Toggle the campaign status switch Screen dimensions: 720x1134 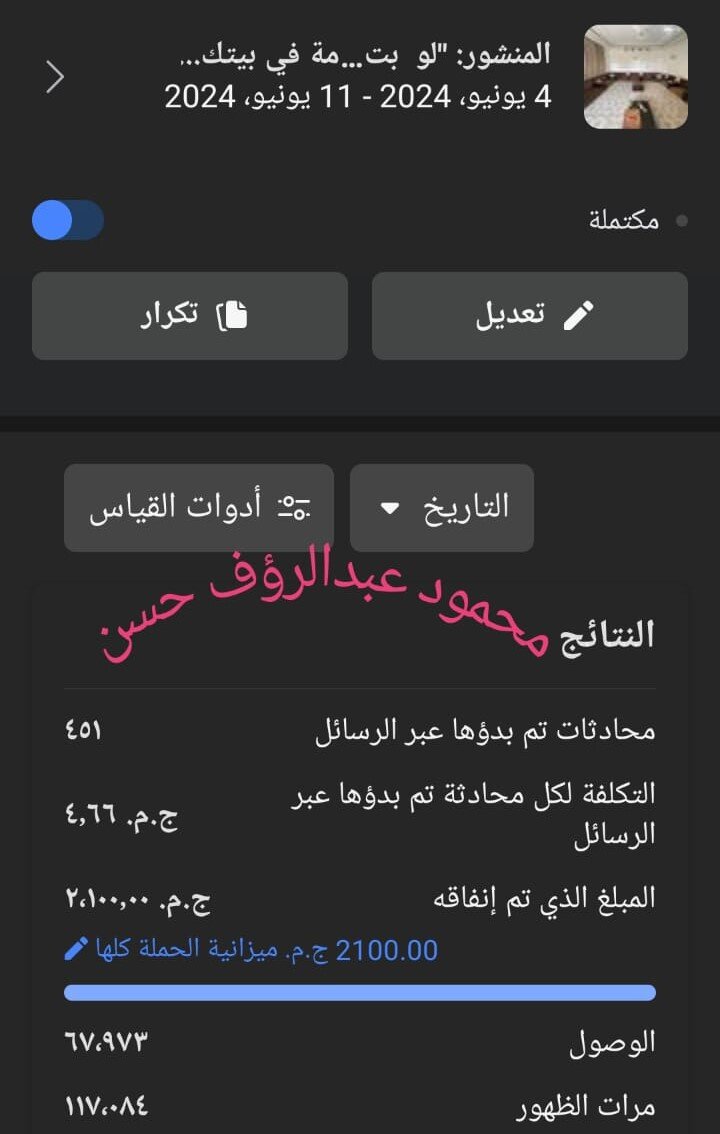pyautogui.click(x=67, y=220)
